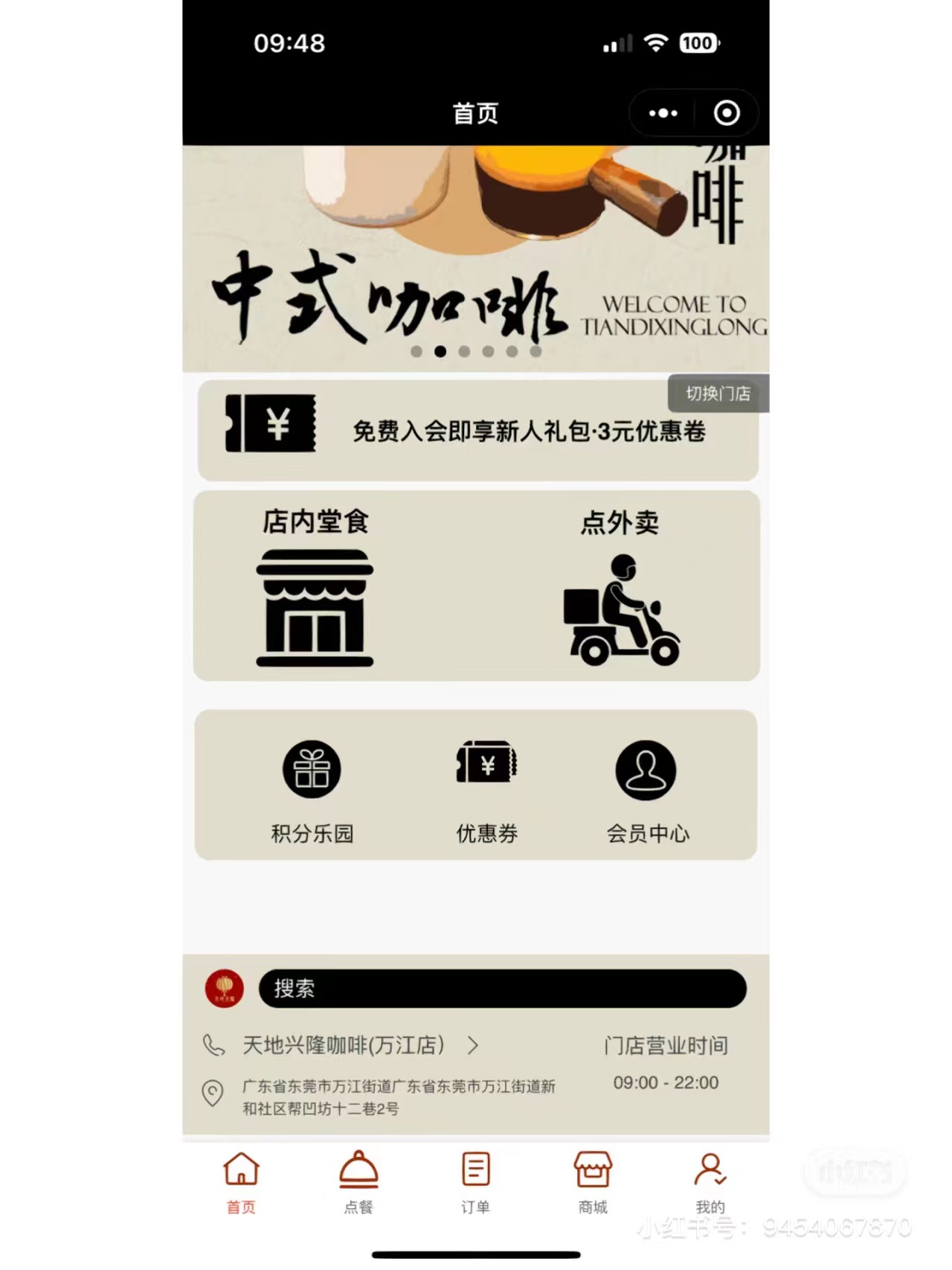952x1270 pixels.
Task: View 优惠券 coupons
Action: [x=486, y=790]
